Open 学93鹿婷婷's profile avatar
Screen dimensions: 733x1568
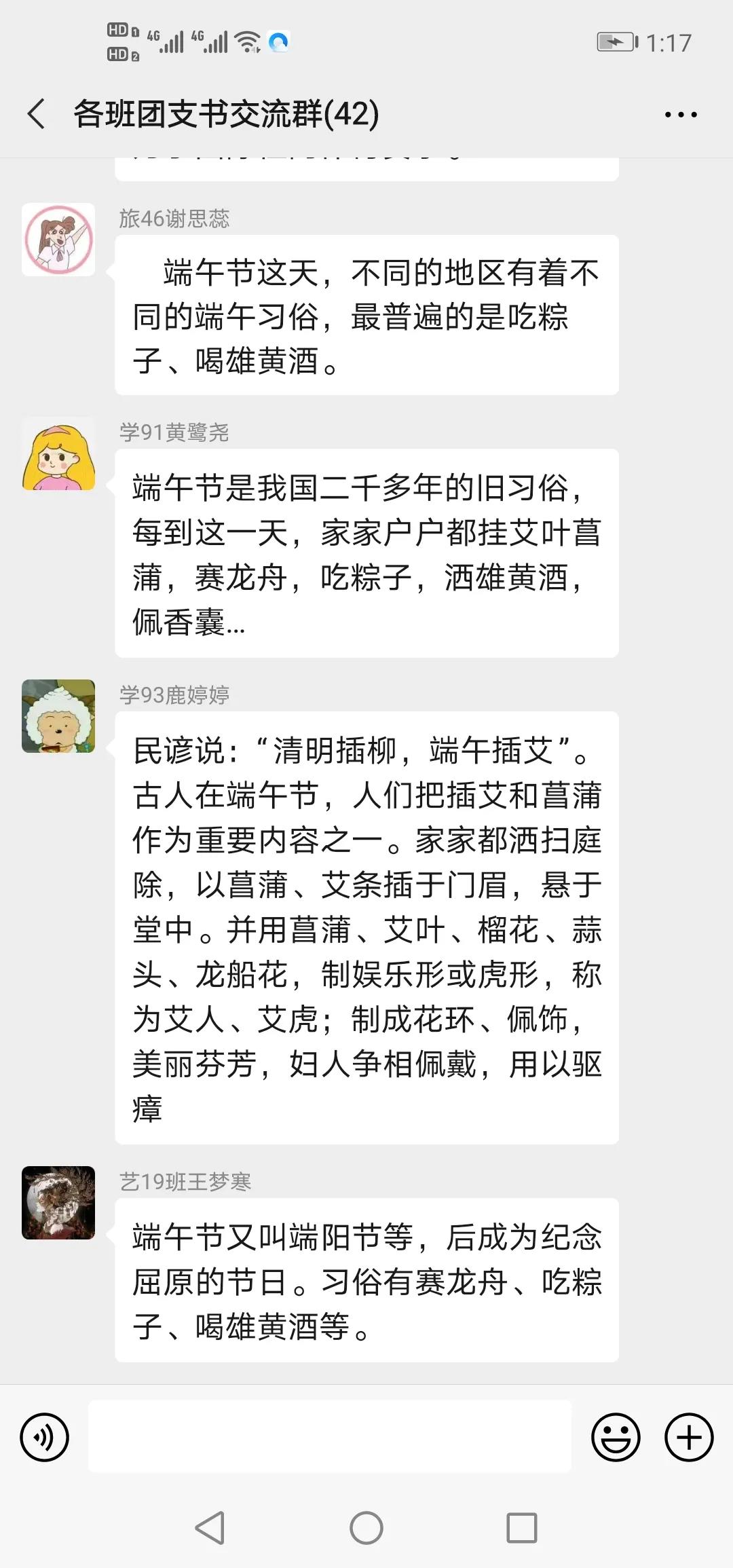click(x=58, y=716)
